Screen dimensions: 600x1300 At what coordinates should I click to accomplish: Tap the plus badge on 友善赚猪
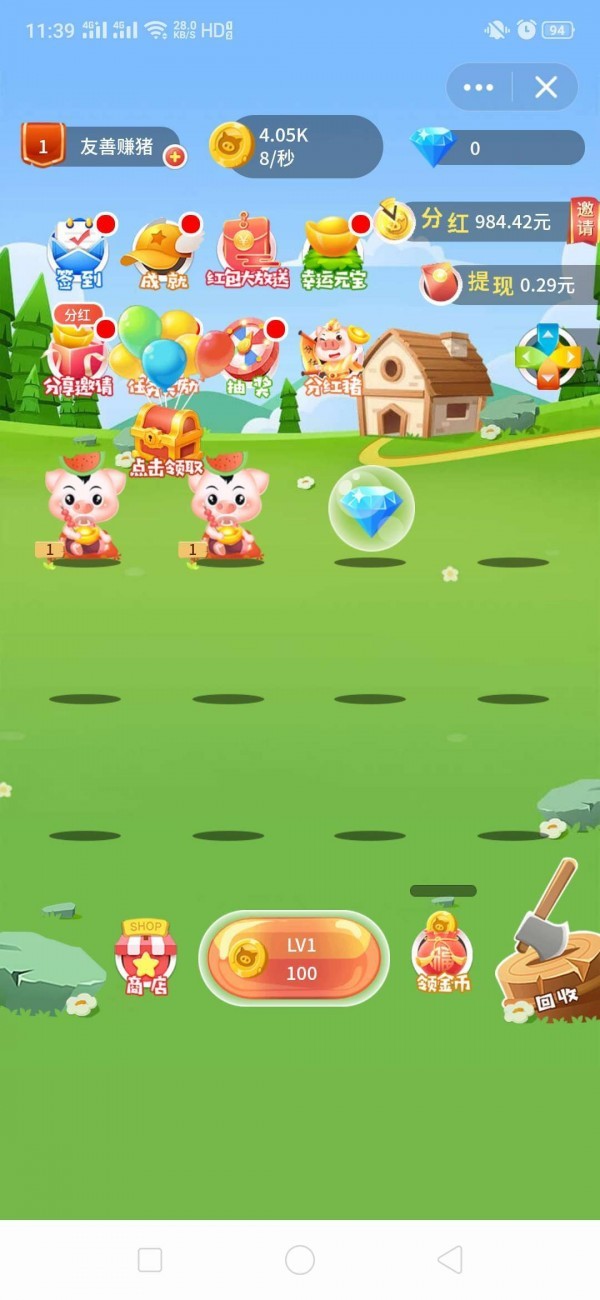pos(175,157)
